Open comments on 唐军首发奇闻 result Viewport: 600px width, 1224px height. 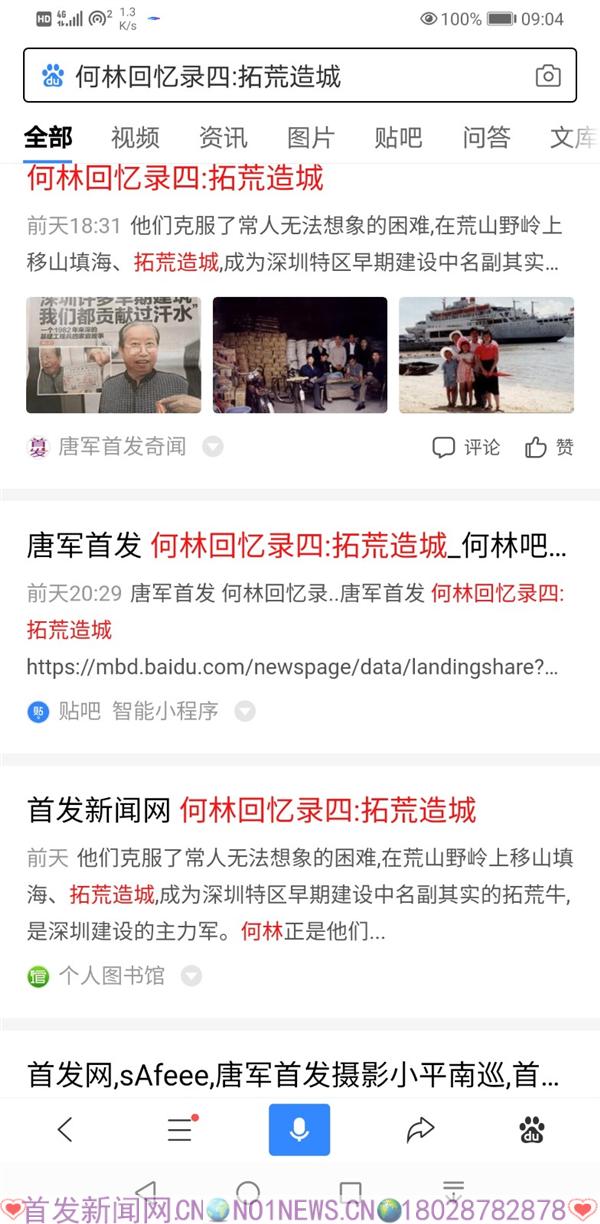coord(466,447)
